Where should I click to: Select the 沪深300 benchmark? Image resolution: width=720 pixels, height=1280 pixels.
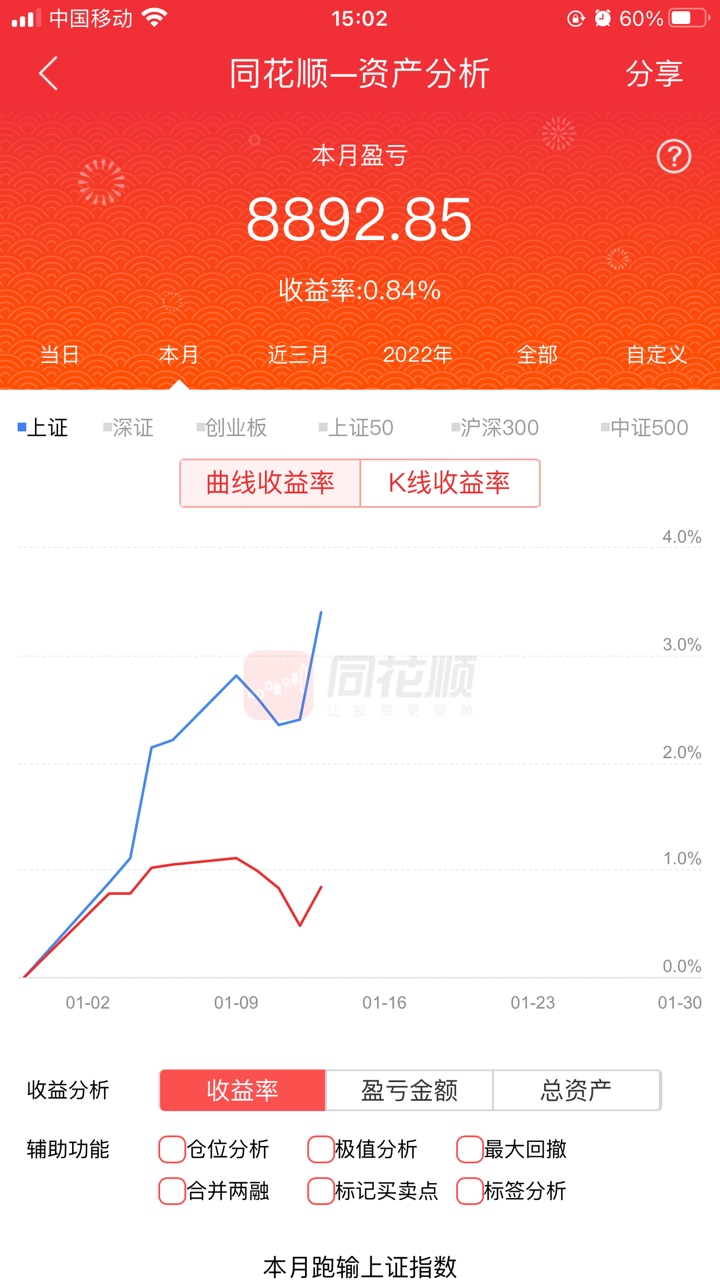pyautogui.click(x=496, y=428)
